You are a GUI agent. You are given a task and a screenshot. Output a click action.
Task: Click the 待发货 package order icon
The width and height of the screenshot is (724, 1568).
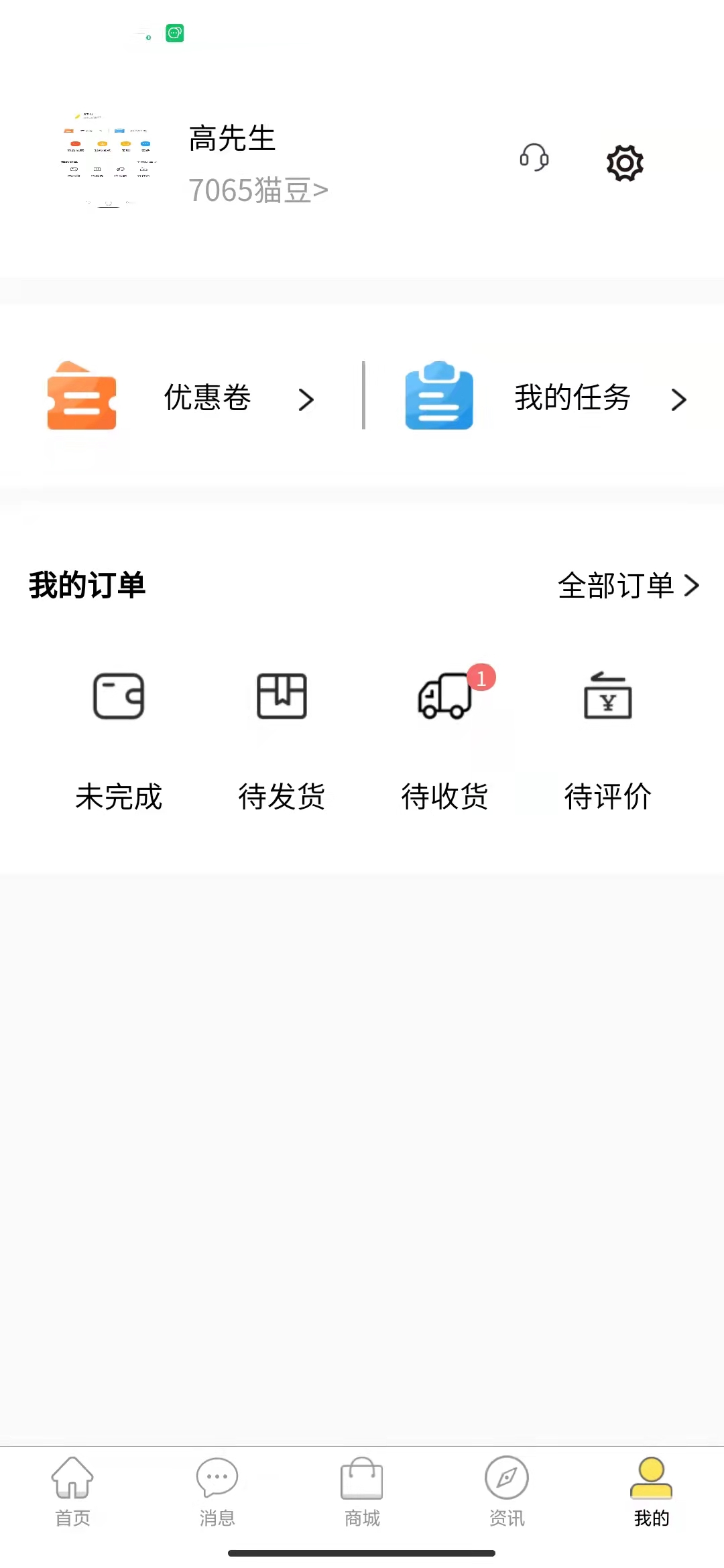point(282,696)
